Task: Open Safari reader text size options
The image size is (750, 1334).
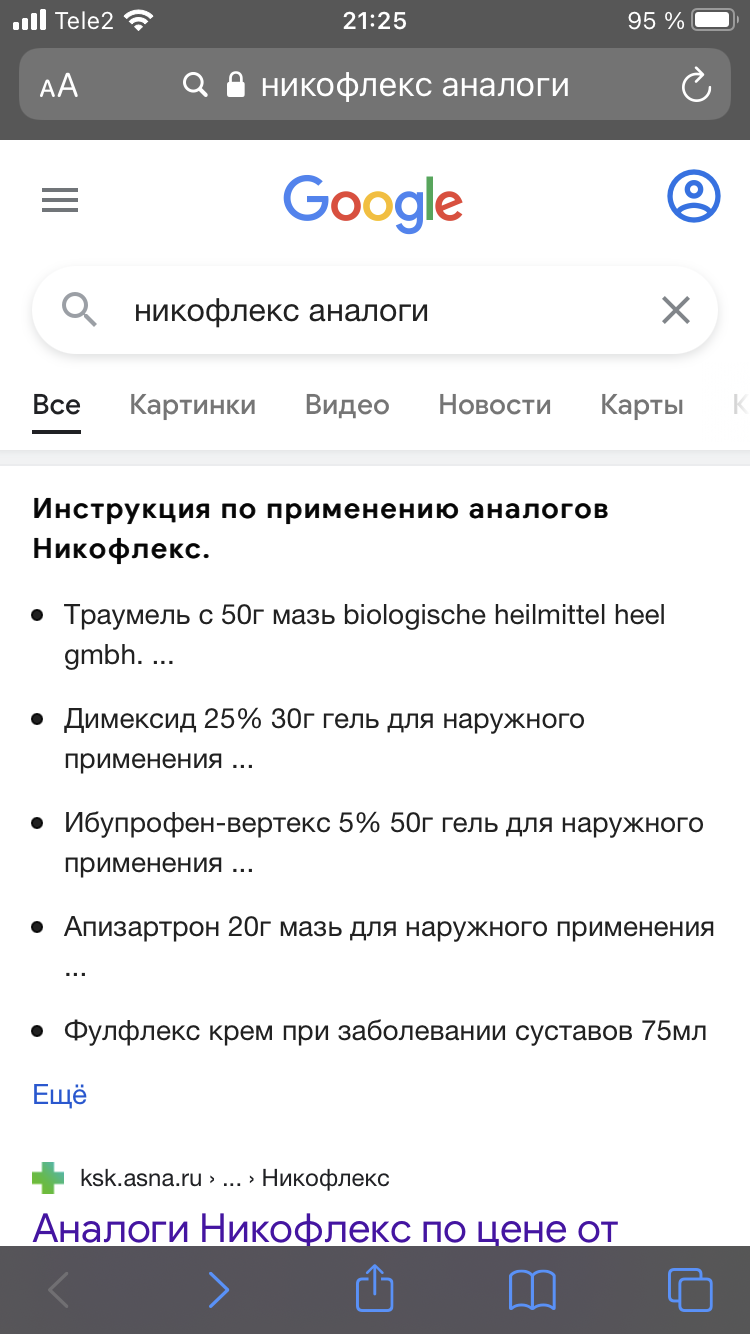Action: (58, 85)
